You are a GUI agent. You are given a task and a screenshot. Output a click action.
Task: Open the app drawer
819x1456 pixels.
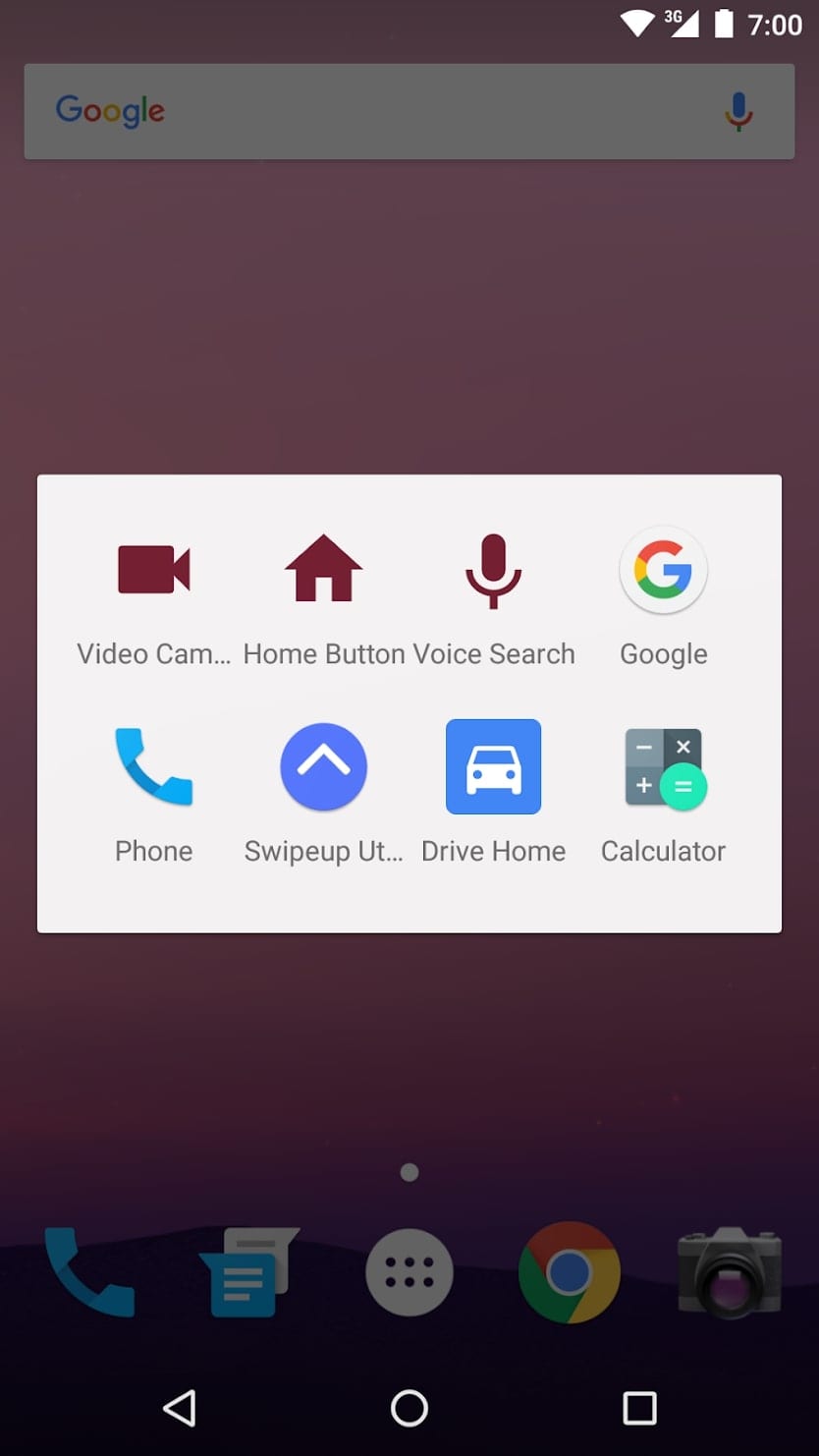(409, 1272)
